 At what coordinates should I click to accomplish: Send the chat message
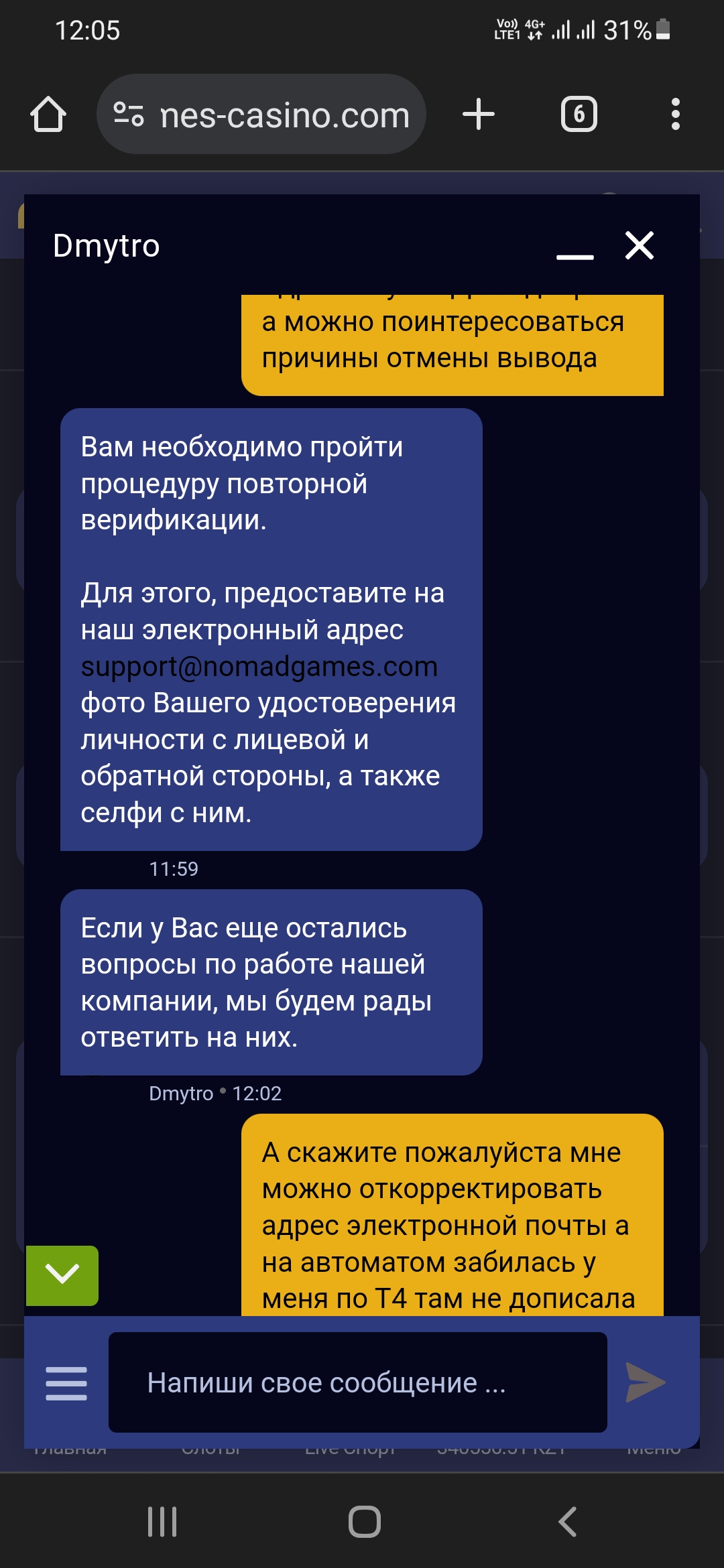[x=645, y=1382]
